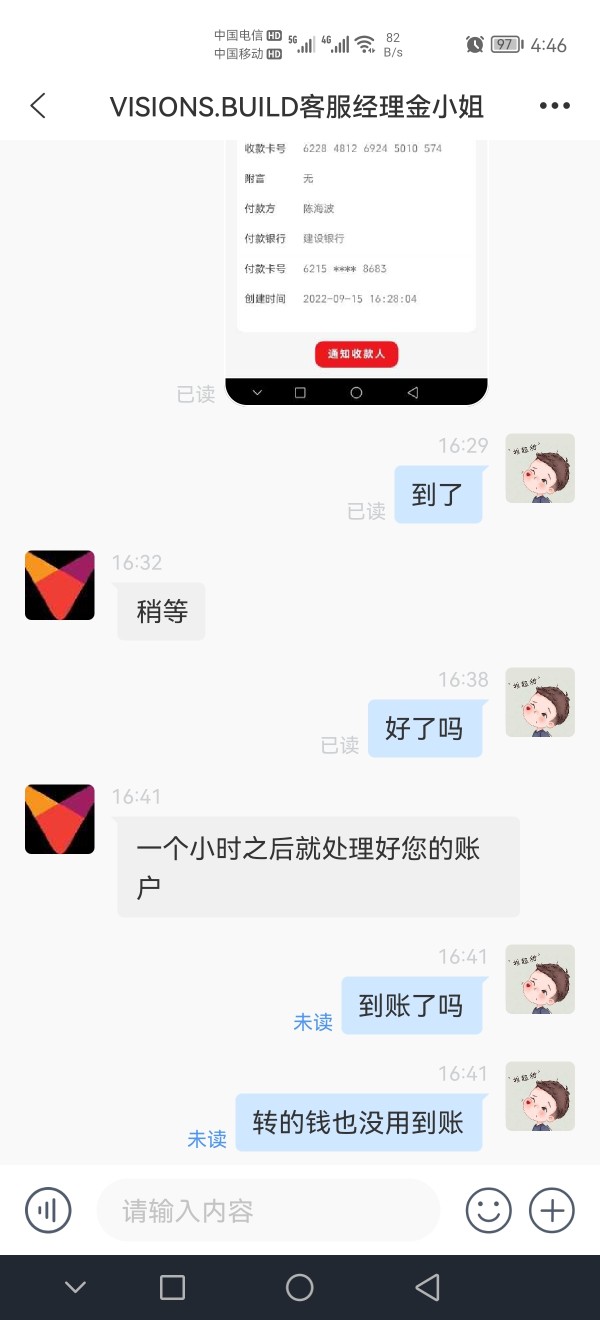Screen dimensions: 600x1320
Task: Open the plus attachment menu
Action: pos(552,1210)
